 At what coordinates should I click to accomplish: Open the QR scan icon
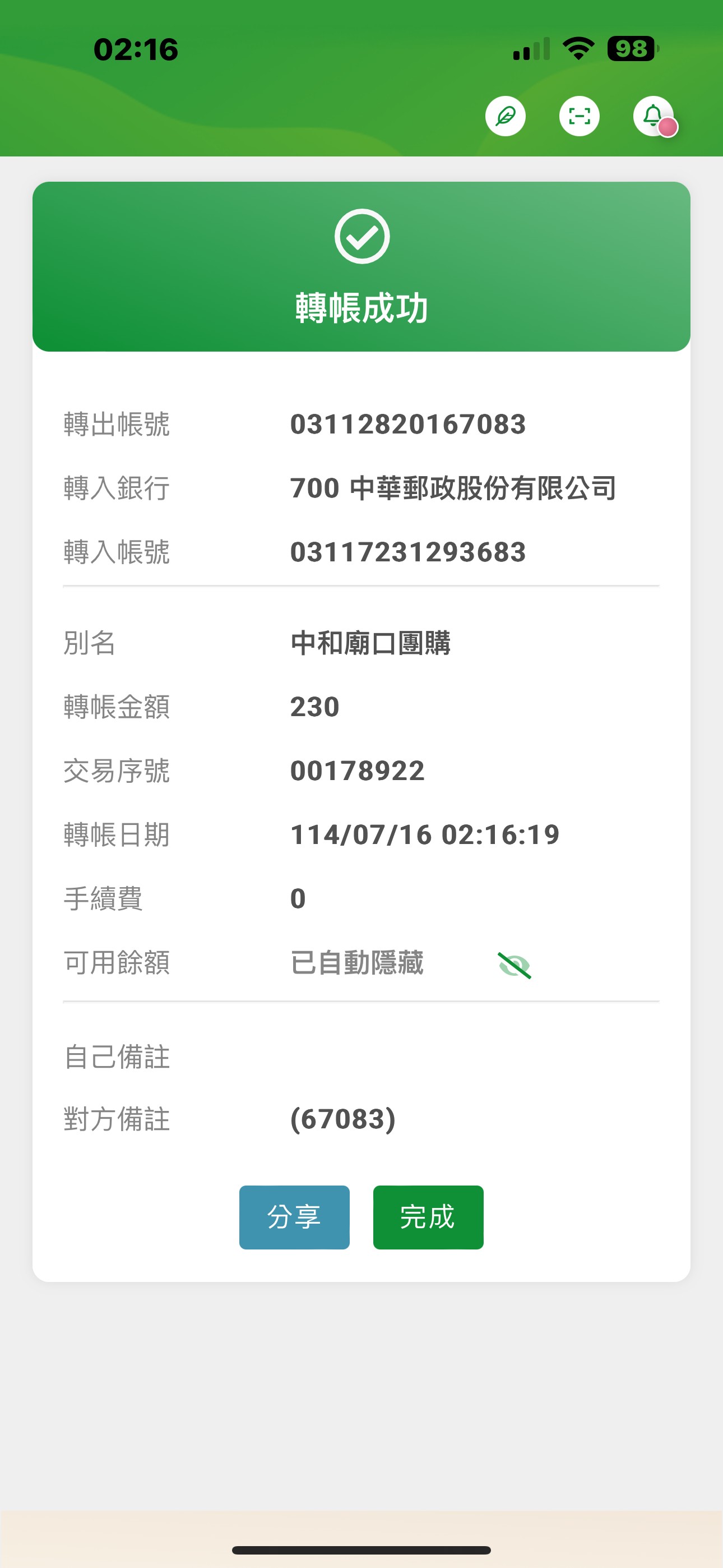coord(579,116)
